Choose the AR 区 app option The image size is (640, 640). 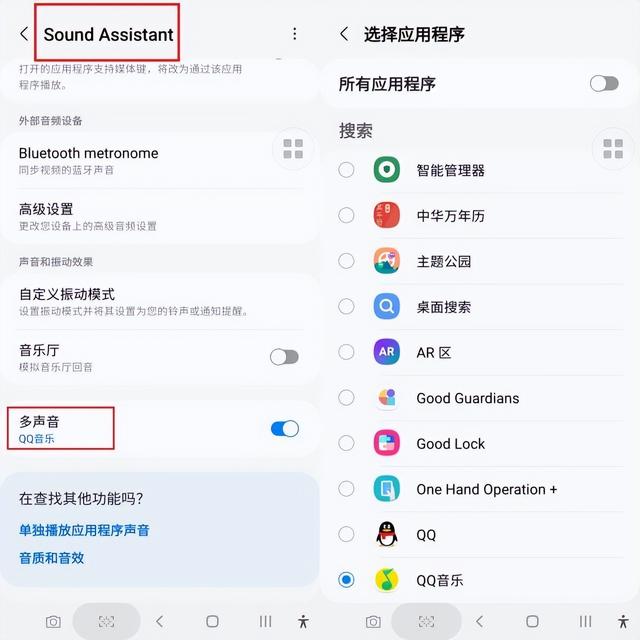click(346, 352)
